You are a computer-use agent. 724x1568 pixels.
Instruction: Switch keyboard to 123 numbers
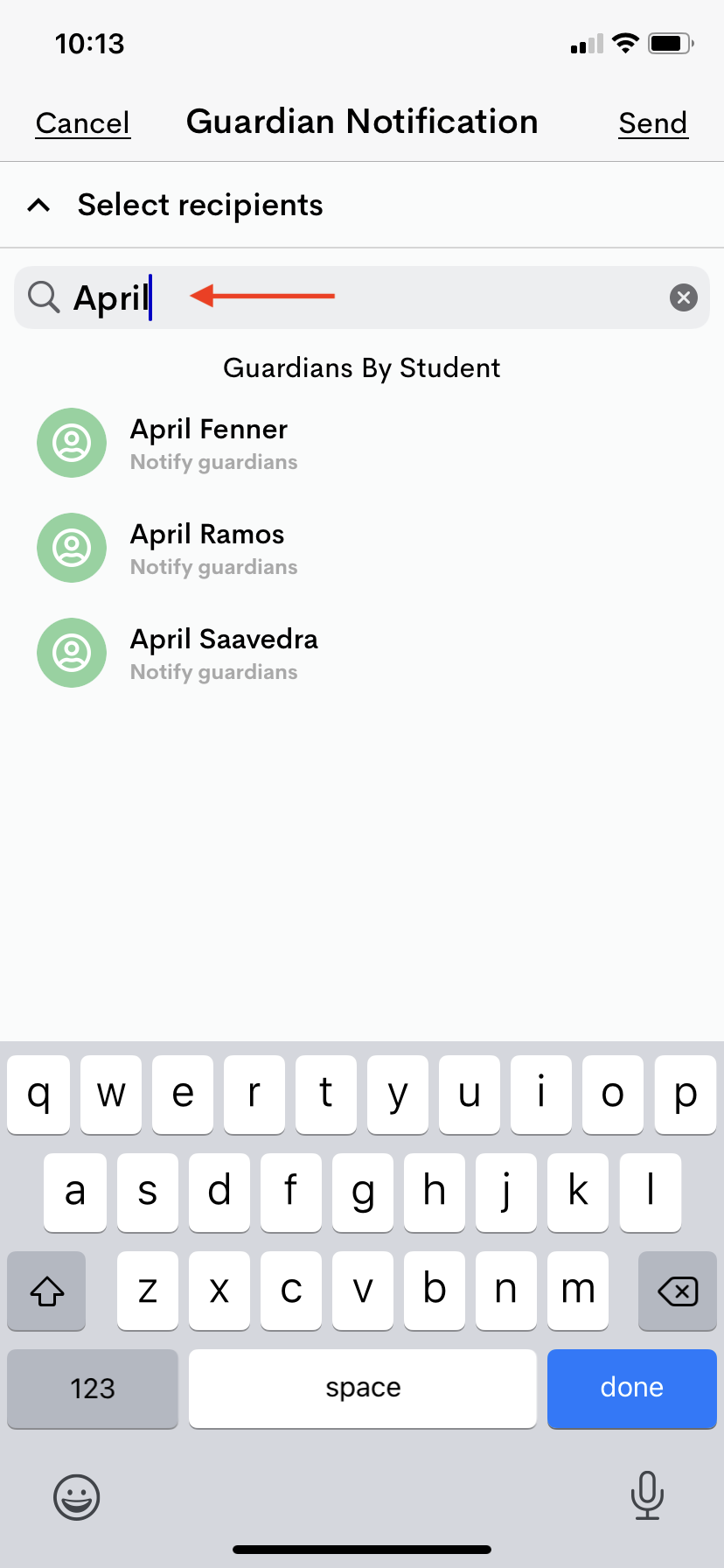point(93,1388)
